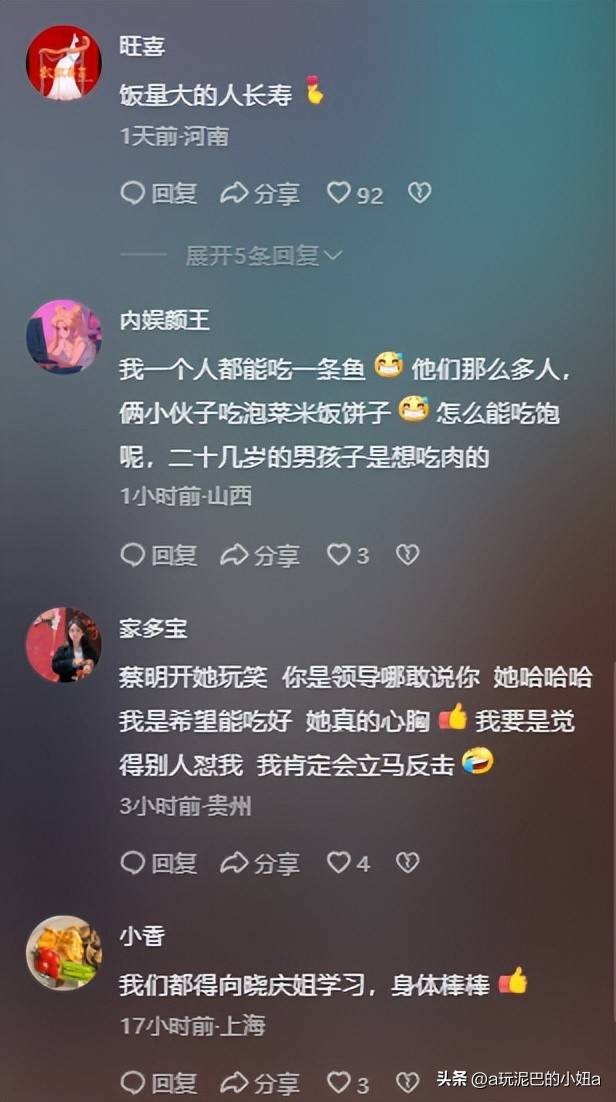Reply to 旺喜's comment

(x=159, y=193)
